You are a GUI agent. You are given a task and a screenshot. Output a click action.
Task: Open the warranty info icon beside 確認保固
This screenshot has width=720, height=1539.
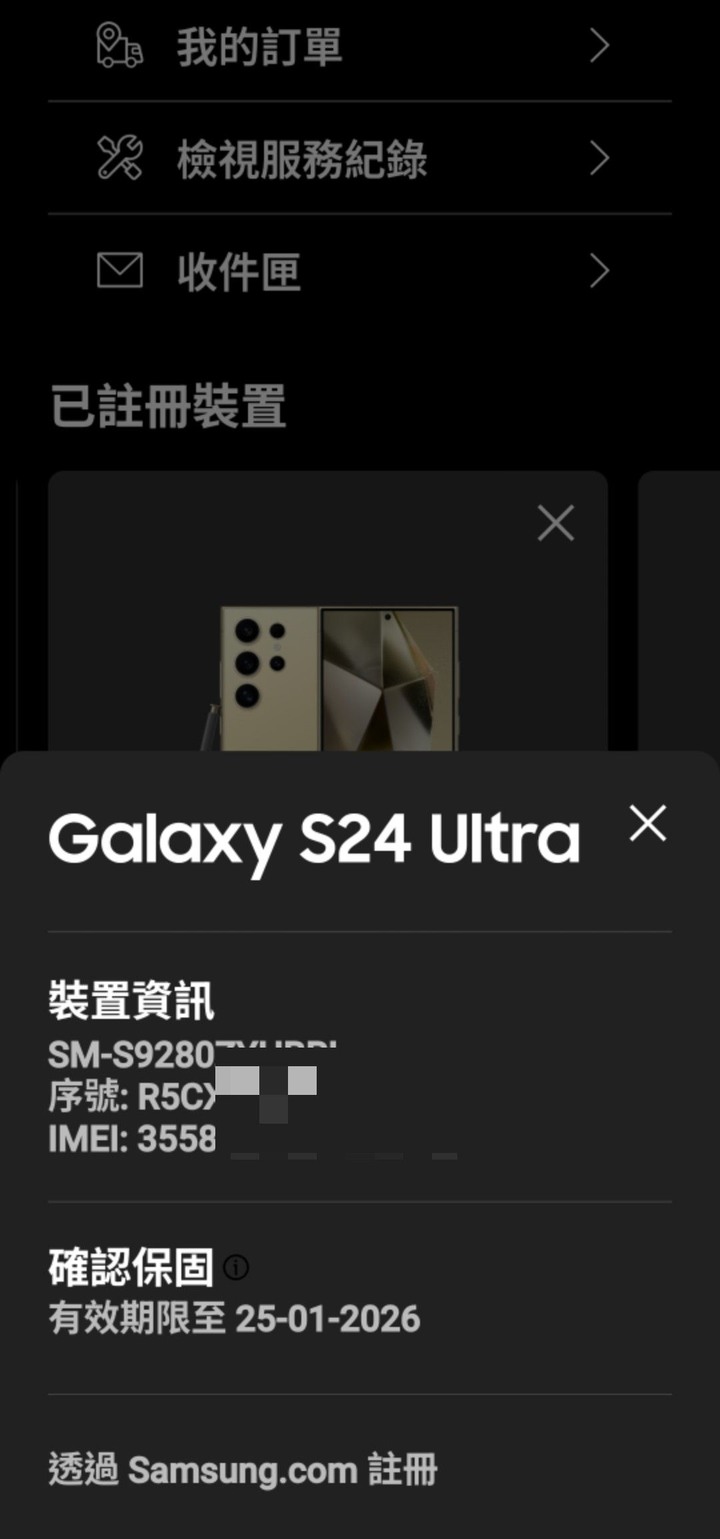236,1268
